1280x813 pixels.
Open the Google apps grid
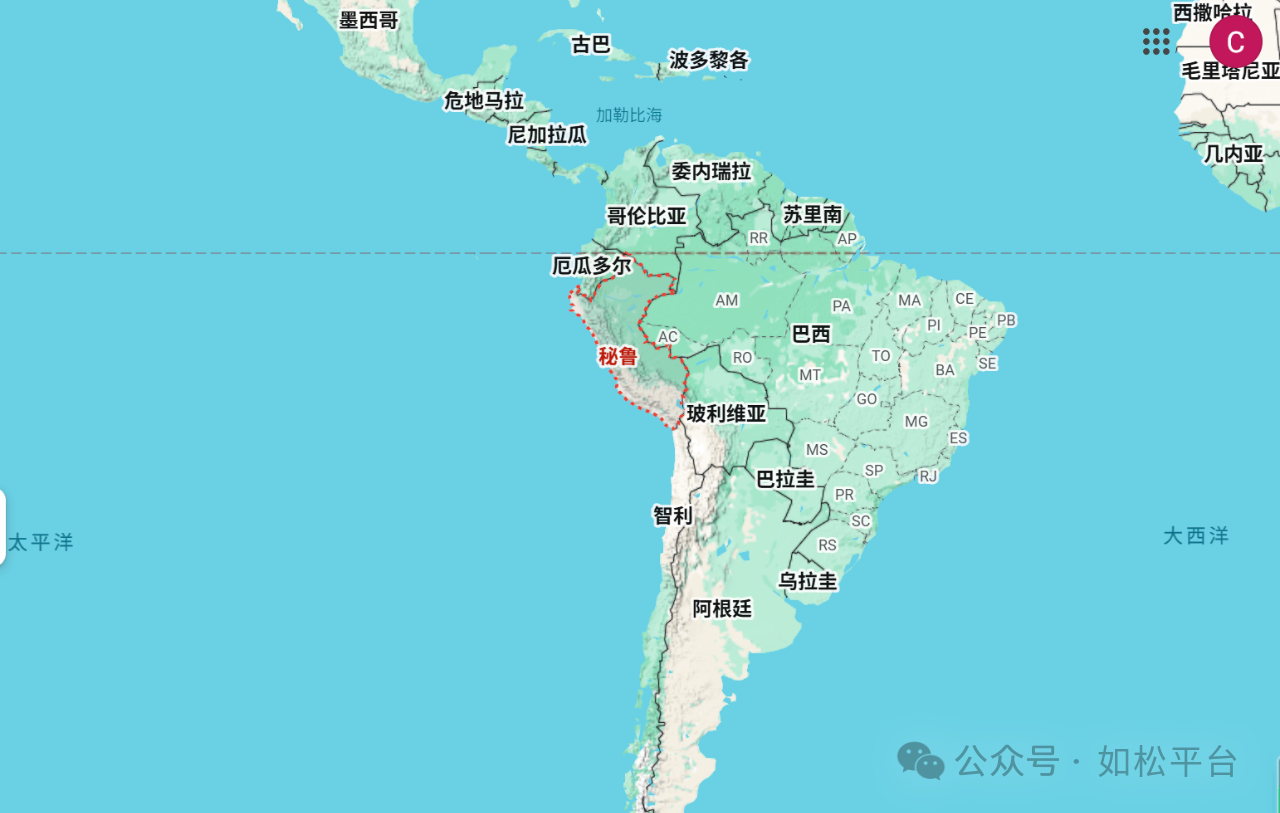[1156, 42]
